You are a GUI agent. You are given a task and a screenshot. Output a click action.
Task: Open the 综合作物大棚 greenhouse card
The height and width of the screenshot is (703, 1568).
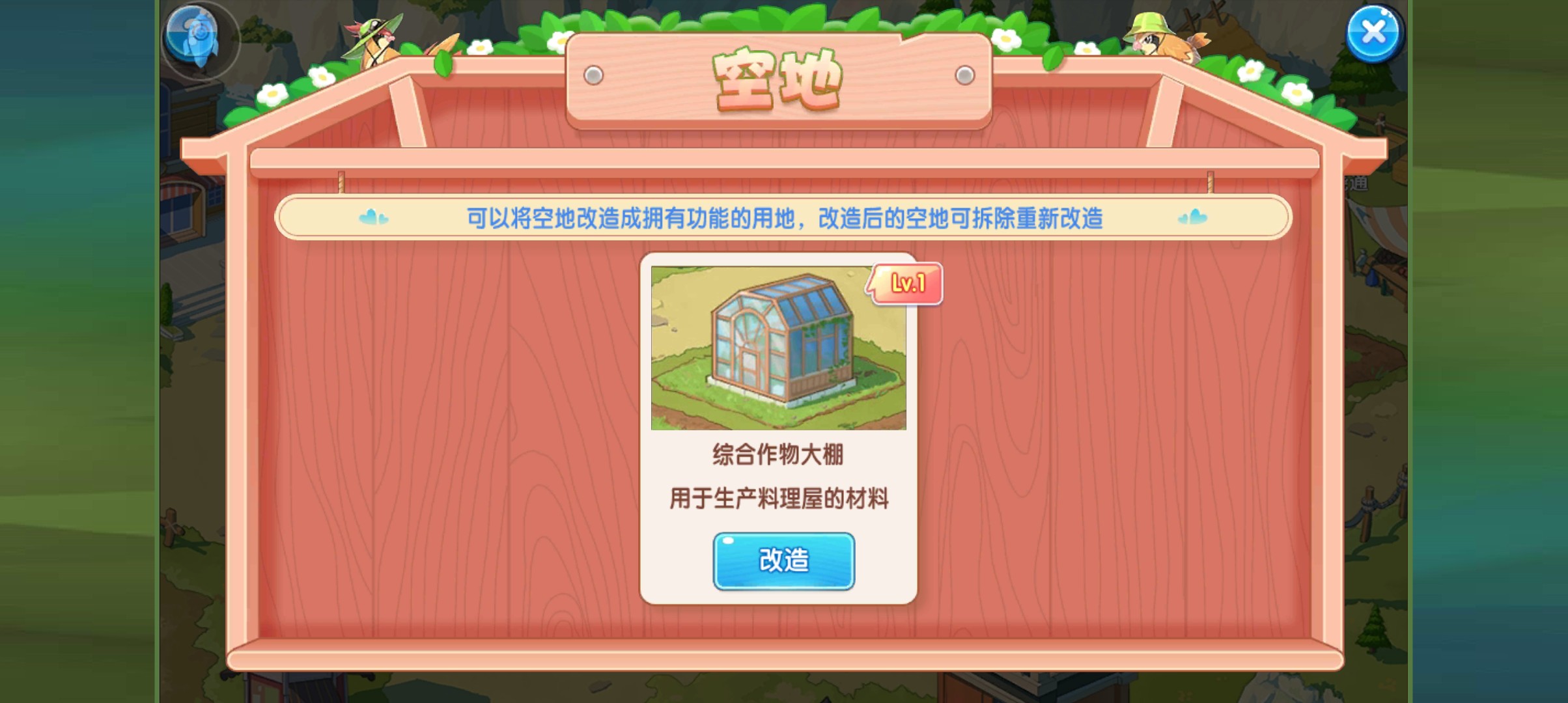click(x=778, y=348)
